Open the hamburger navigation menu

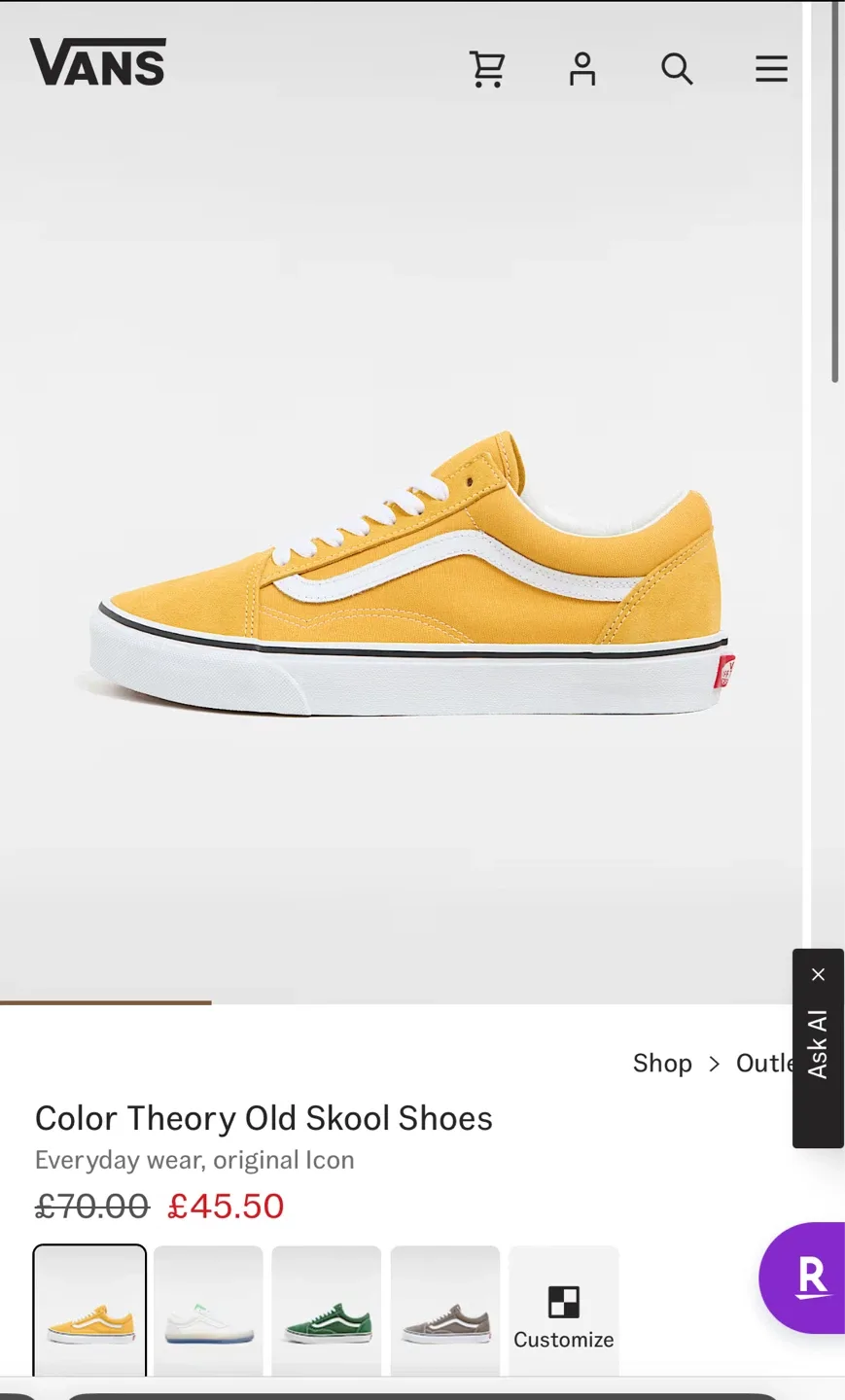coord(771,68)
